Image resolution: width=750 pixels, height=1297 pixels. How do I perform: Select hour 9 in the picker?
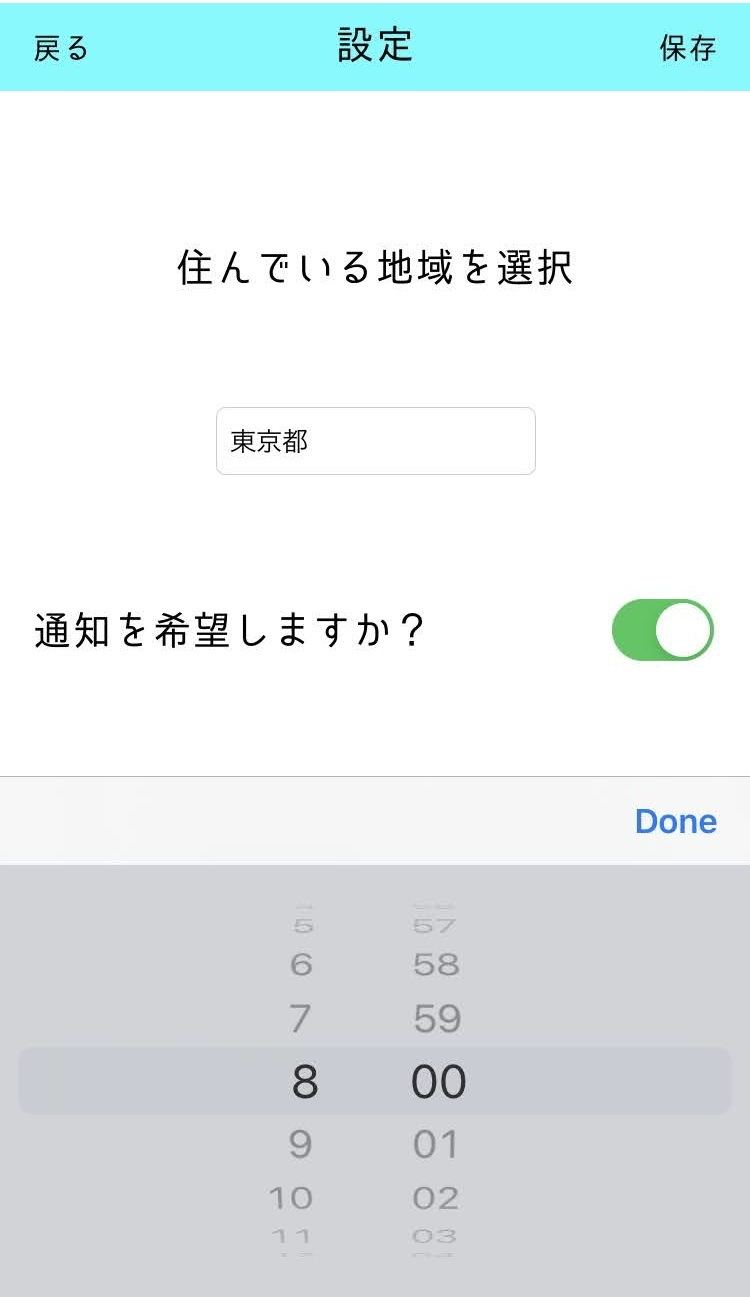click(301, 1144)
